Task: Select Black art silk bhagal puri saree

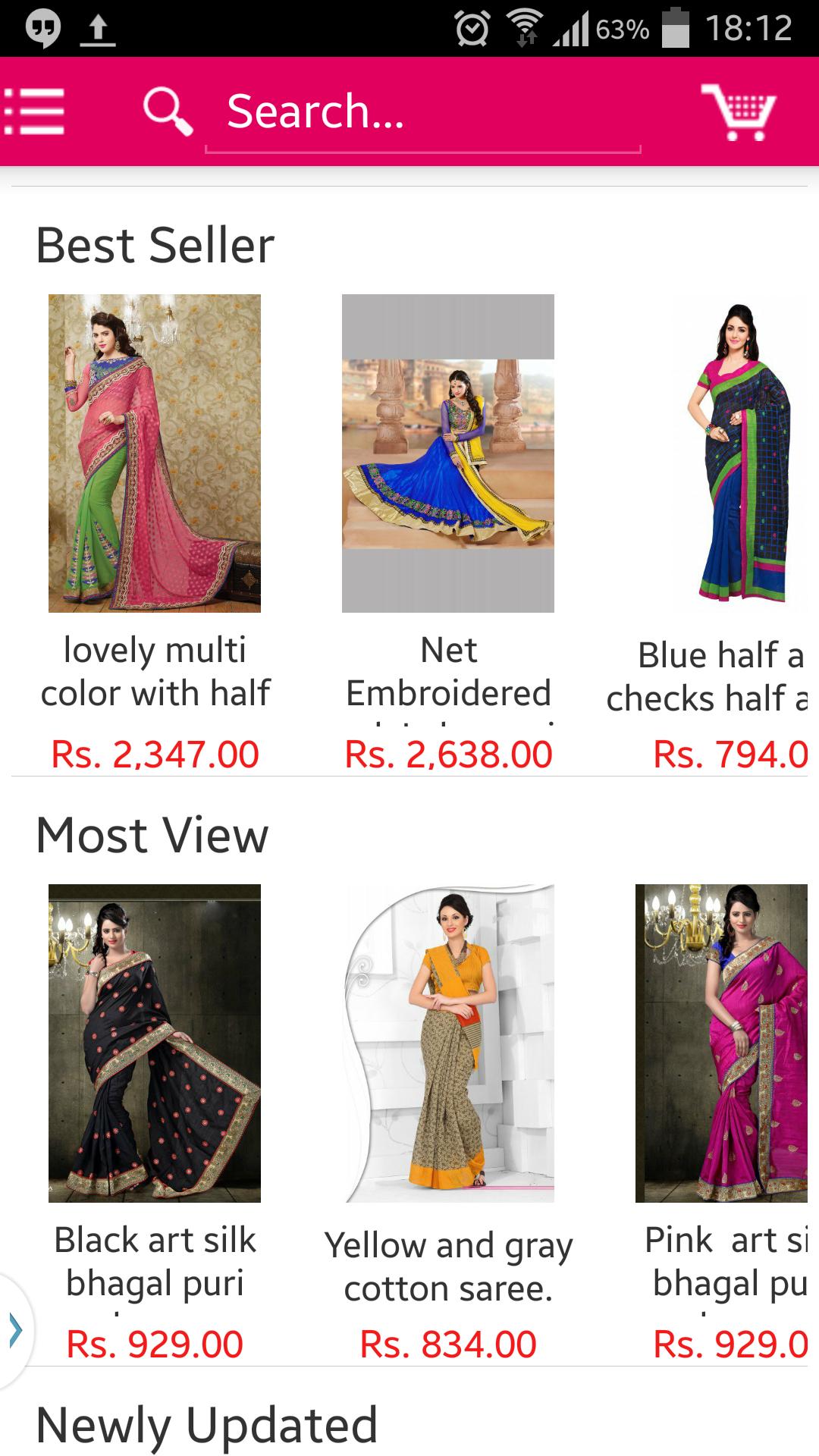Action: coord(155,1043)
